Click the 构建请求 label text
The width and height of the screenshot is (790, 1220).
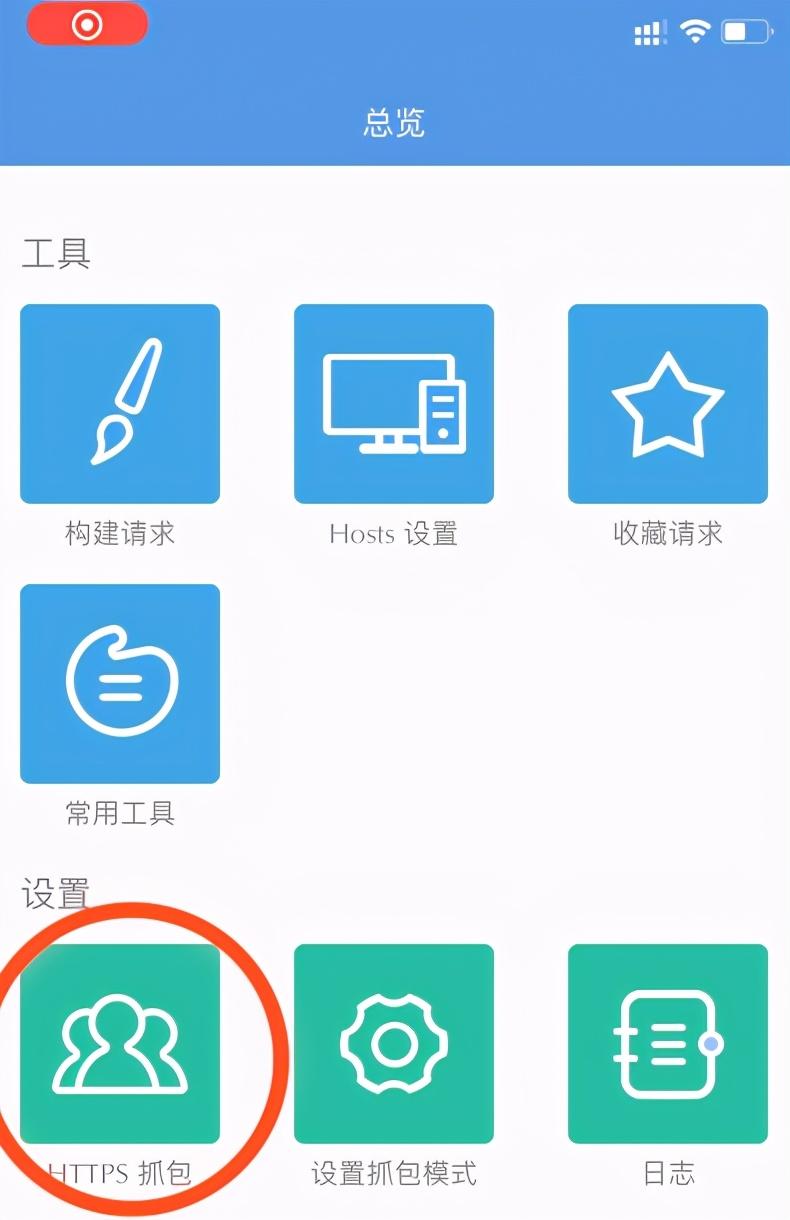(x=119, y=533)
